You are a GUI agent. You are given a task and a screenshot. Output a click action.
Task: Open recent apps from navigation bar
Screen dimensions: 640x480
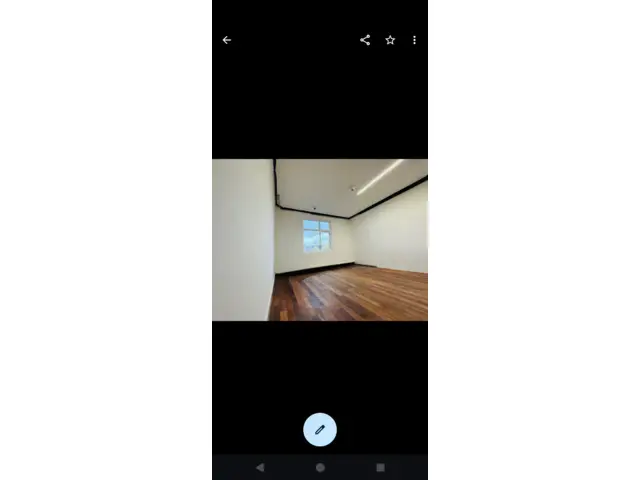tap(380, 467)
